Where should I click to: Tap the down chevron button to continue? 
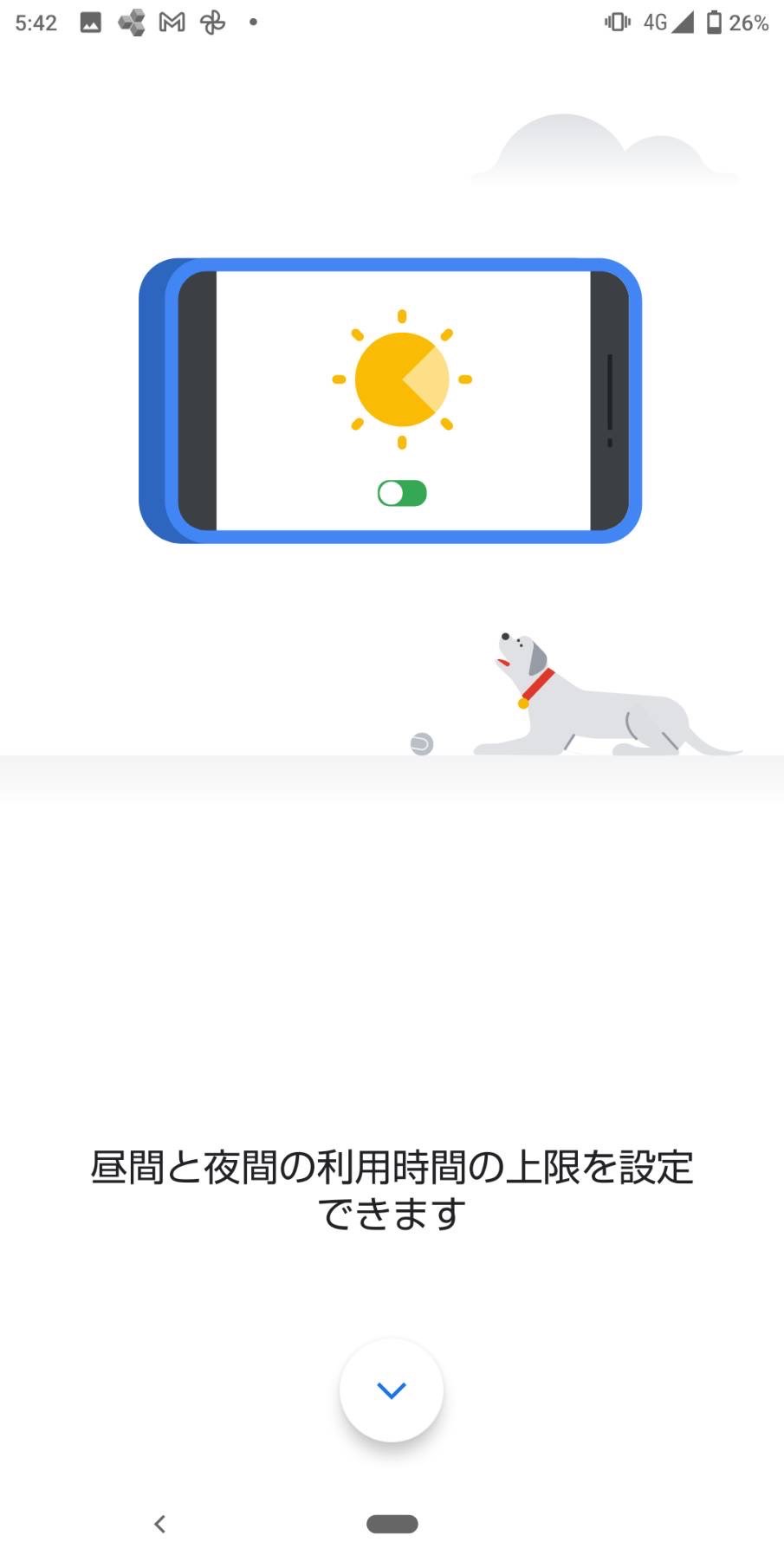click(x=392, y=1390)
